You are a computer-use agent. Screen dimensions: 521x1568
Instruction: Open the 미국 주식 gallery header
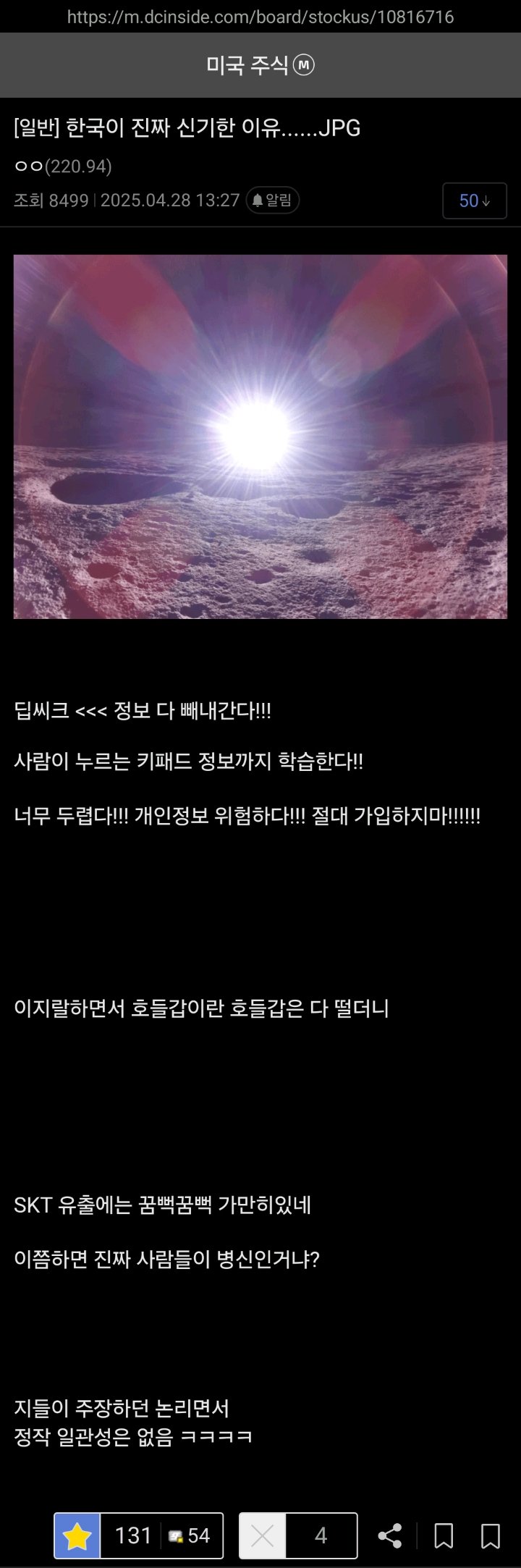pyautogui.click(x=260, y=66)
